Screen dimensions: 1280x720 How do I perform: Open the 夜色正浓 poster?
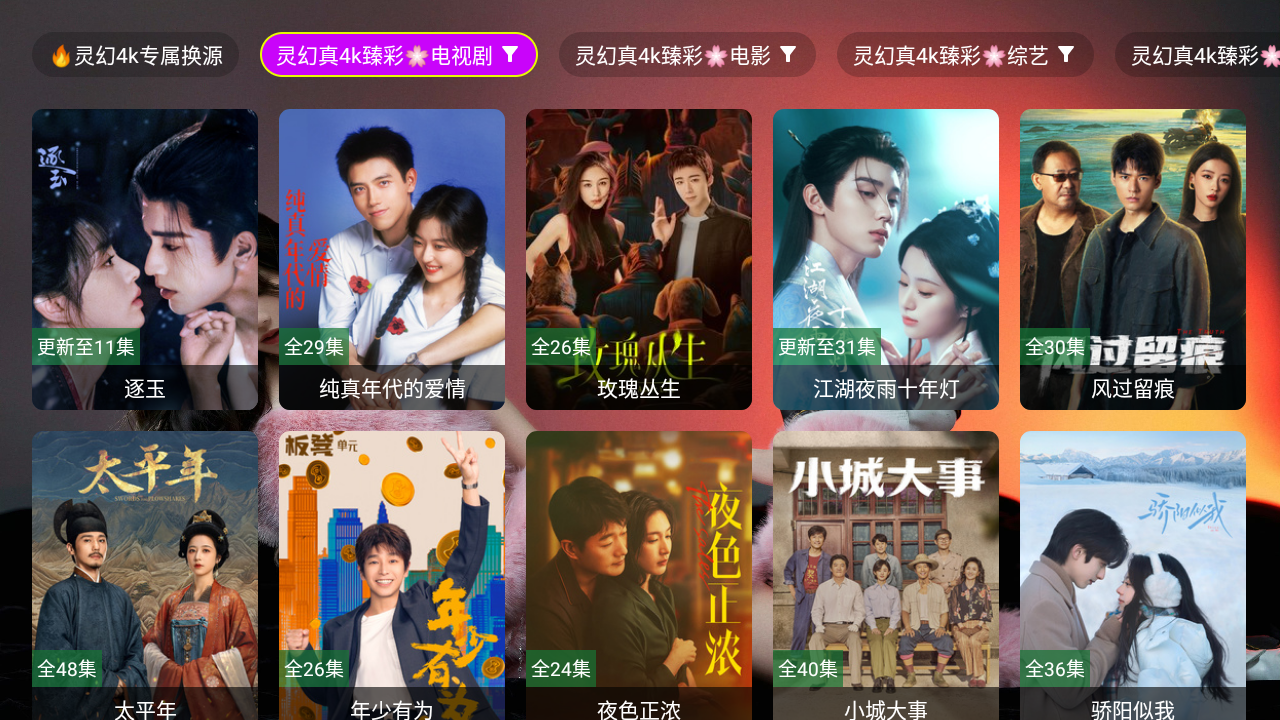point(639,575)
